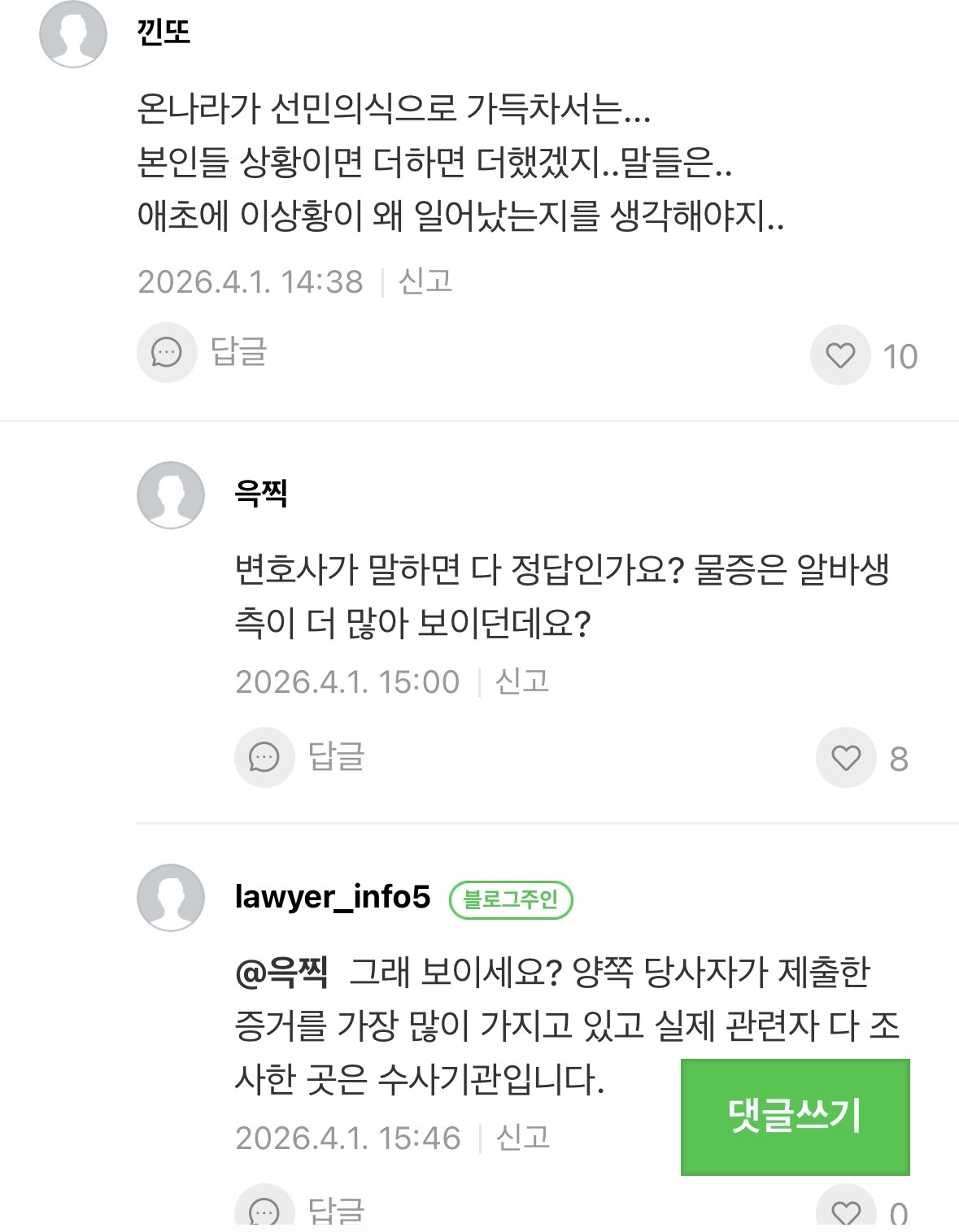The width and height of the screenshot is (959, 1232).
Task: Open 낀또's profile picture
Action: 73,34
